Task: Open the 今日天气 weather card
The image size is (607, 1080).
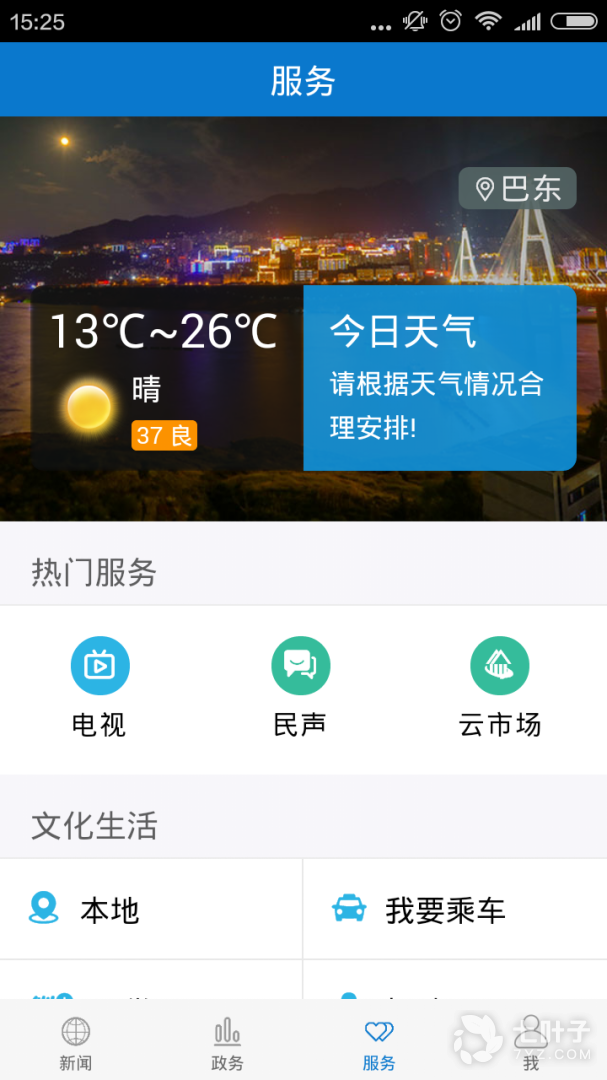Action: point(439,378)
